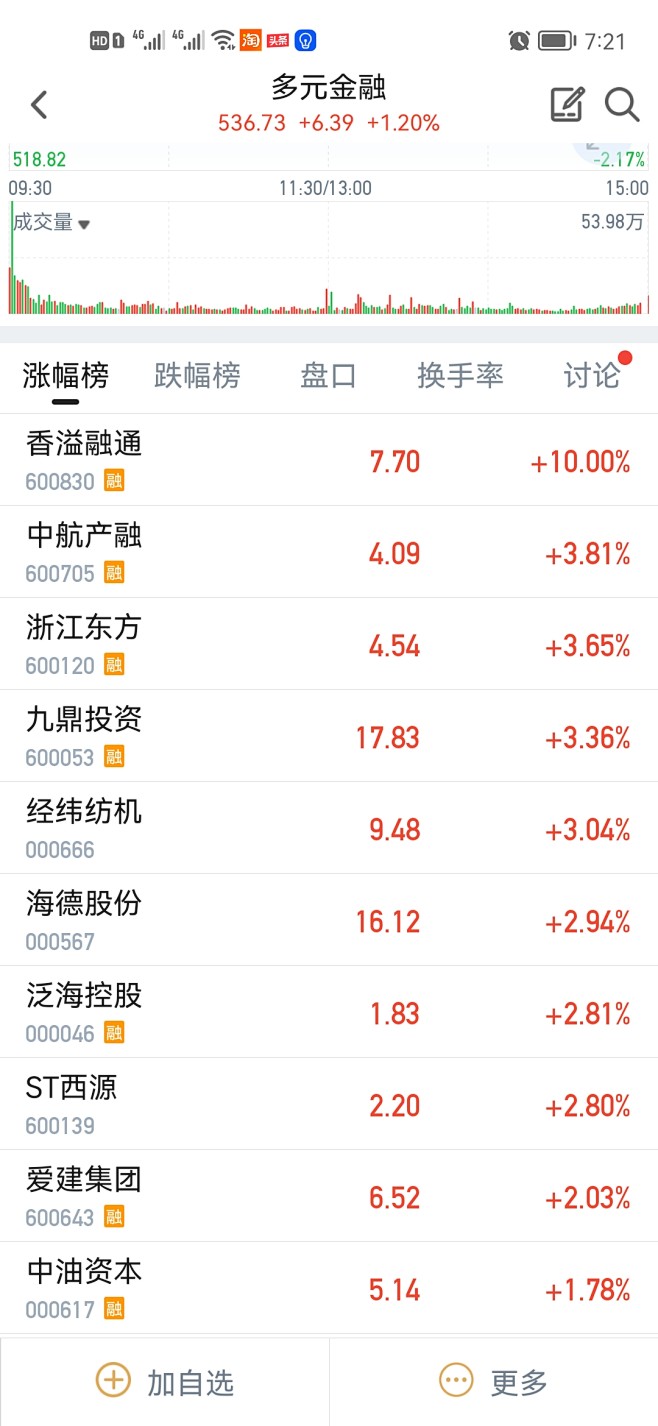Open 爱建集团 stock page
The image size is (658, 1426).
point(329,1196)
